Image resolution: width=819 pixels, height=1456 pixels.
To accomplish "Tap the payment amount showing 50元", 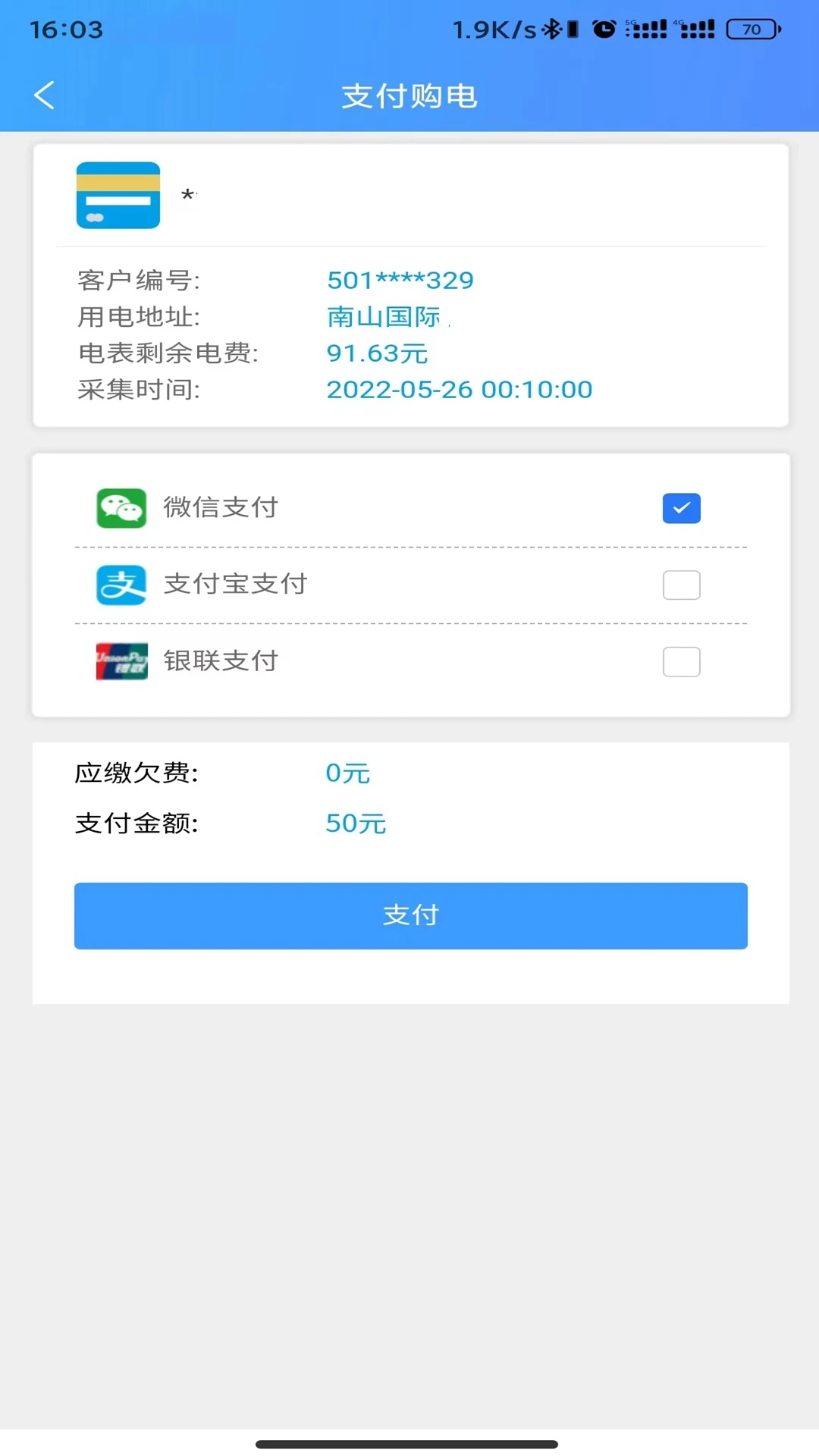I will pos(355,823).
